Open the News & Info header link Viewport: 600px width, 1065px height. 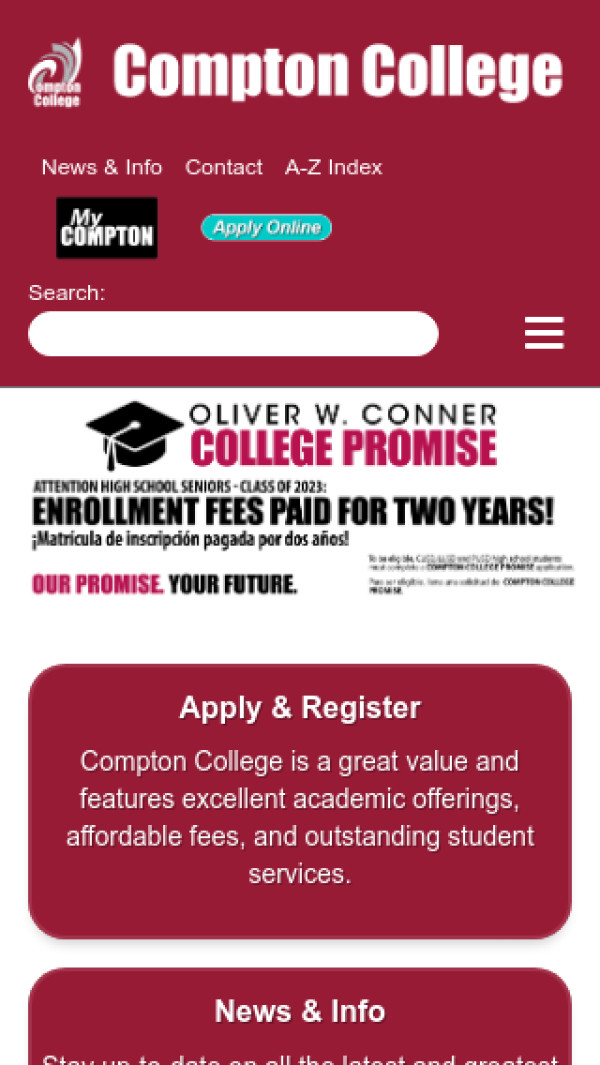pos(102,167)
